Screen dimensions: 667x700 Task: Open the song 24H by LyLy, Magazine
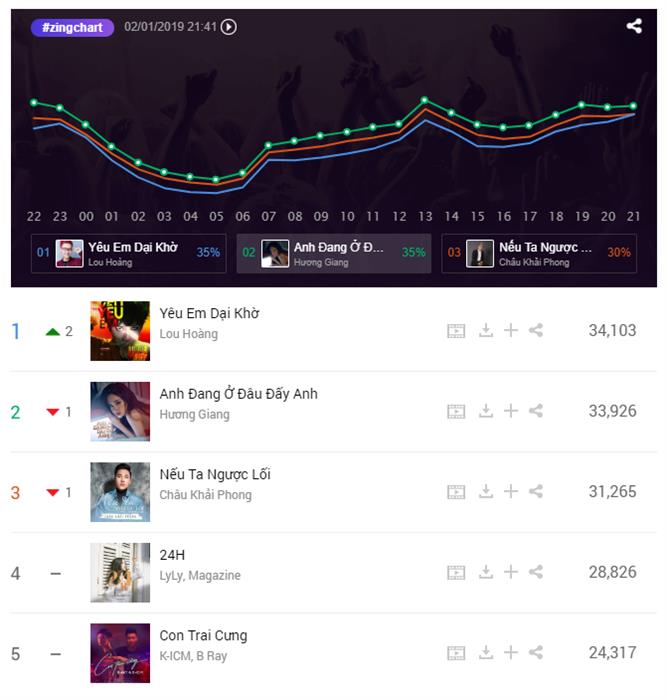174,555
